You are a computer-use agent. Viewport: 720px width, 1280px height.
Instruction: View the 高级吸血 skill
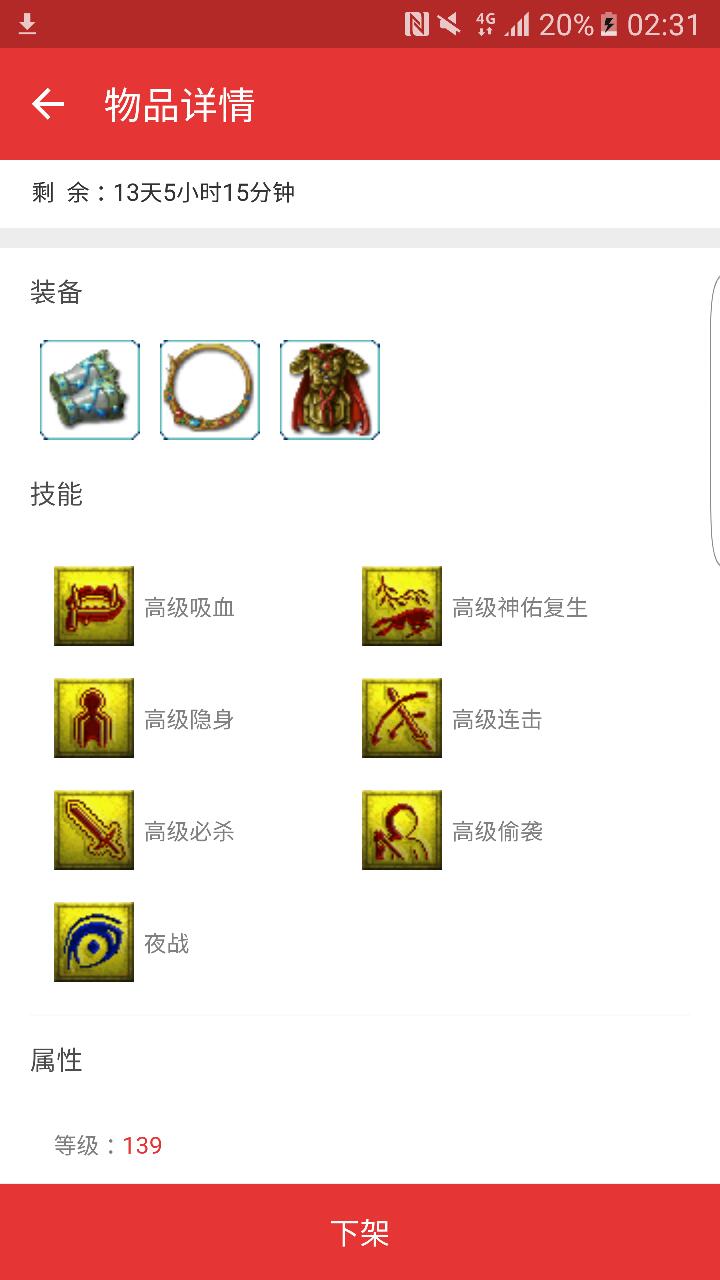[94, 606]
